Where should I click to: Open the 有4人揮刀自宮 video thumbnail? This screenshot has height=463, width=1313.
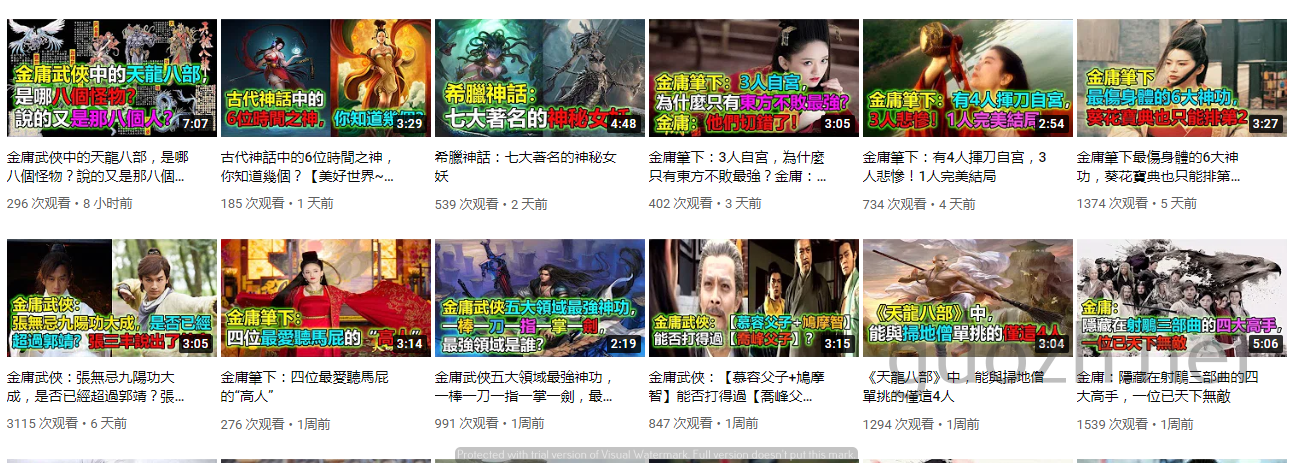click(968, 78)
